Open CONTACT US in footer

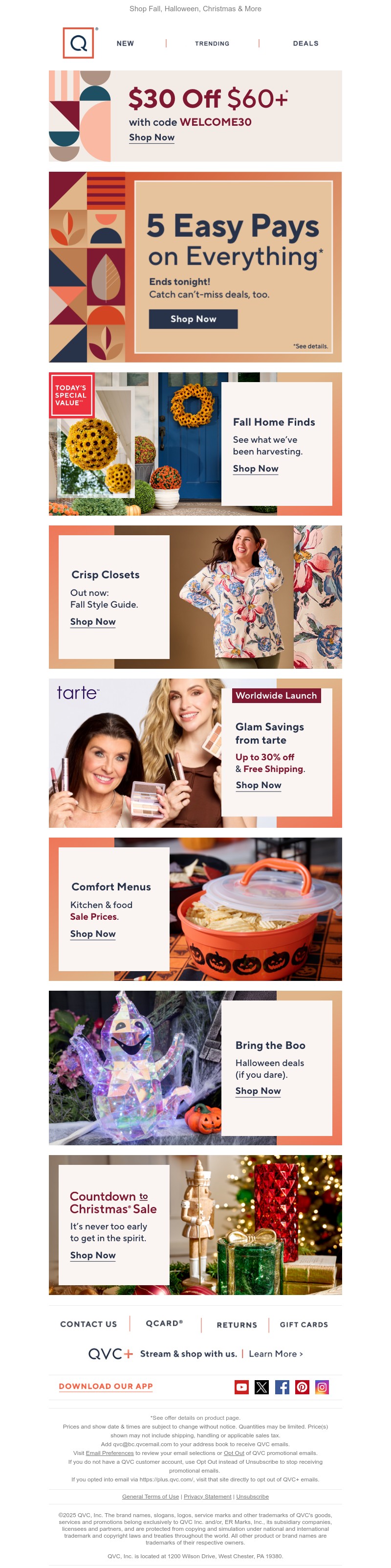coord(88,1324)
